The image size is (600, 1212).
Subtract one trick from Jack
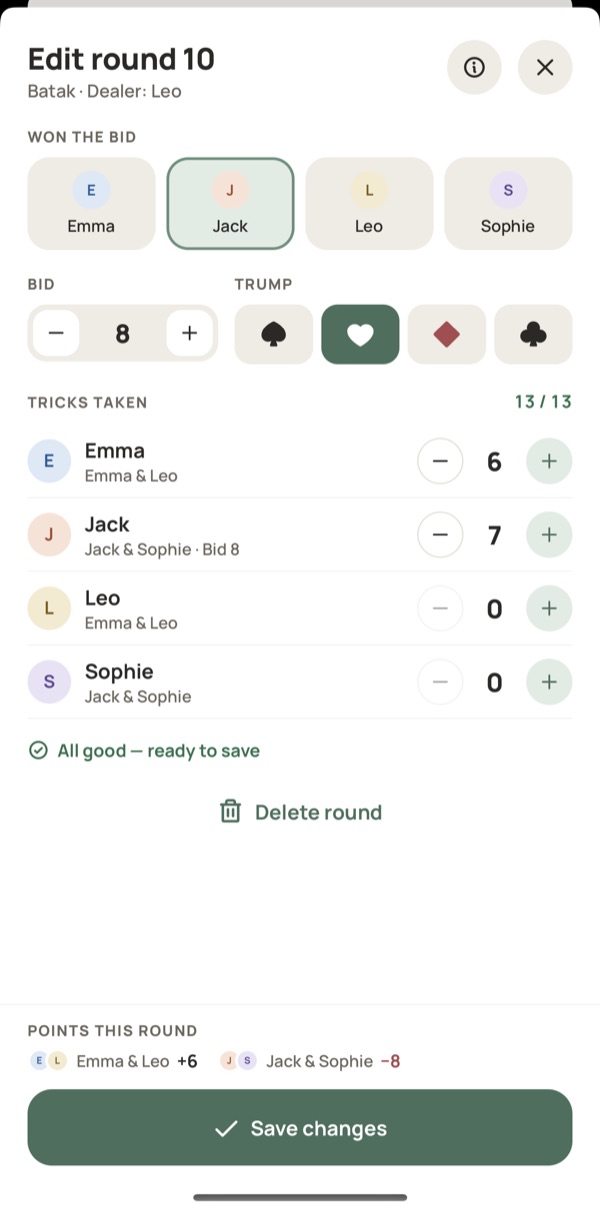click(440, 535)
